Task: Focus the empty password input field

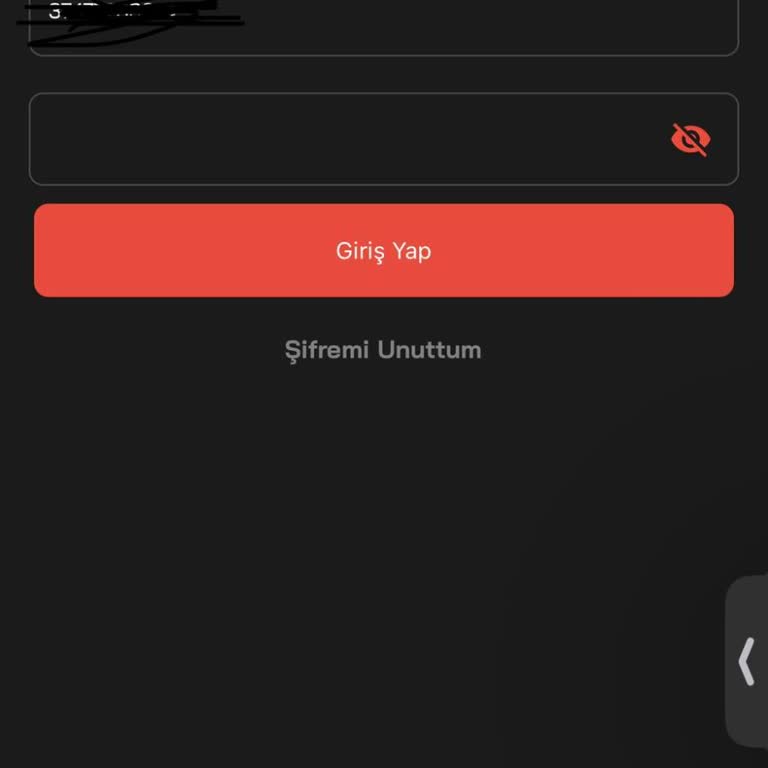Action: click(x=340, y=140)
